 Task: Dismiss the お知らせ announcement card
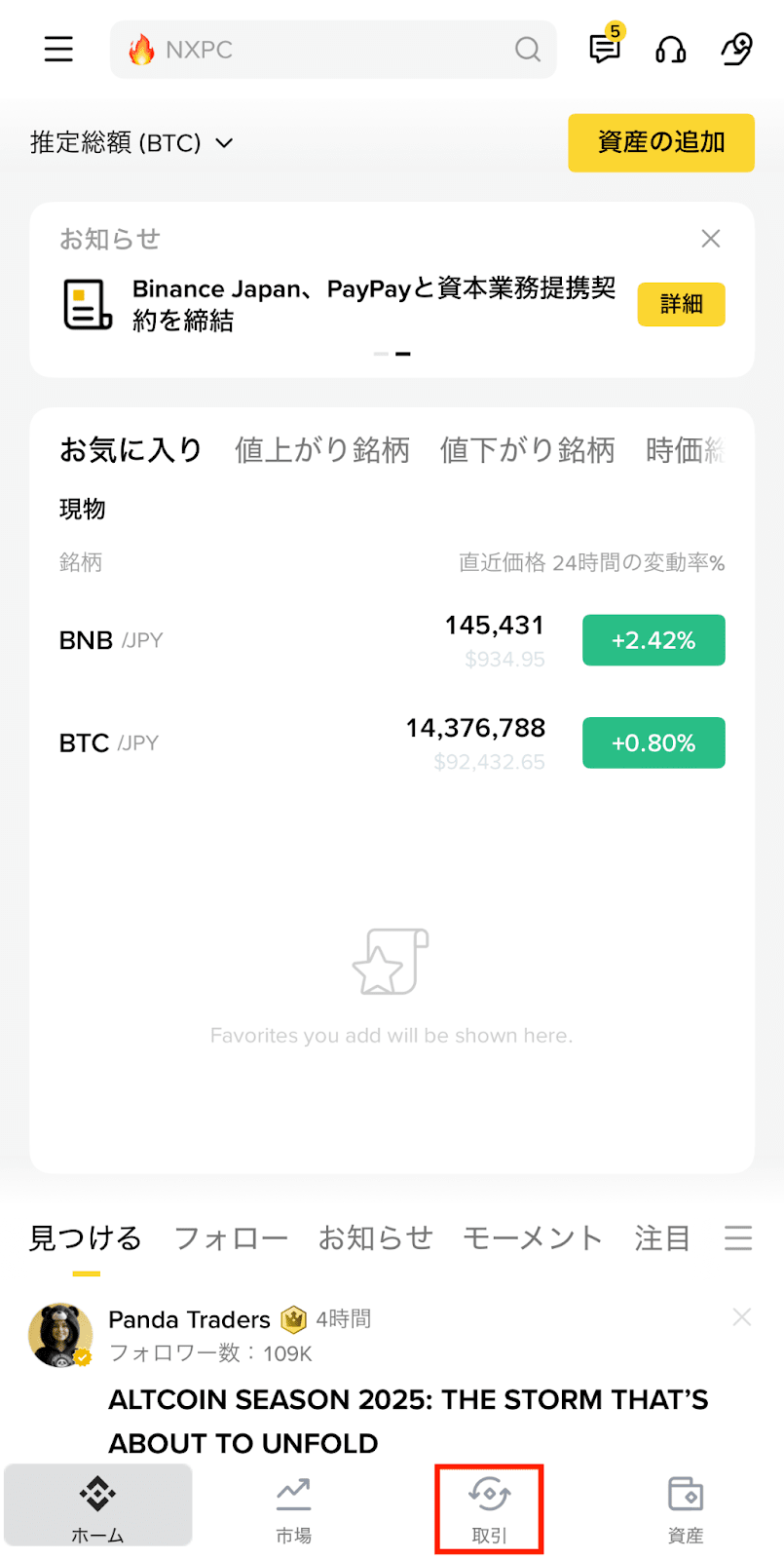click(x=711, y=239)
